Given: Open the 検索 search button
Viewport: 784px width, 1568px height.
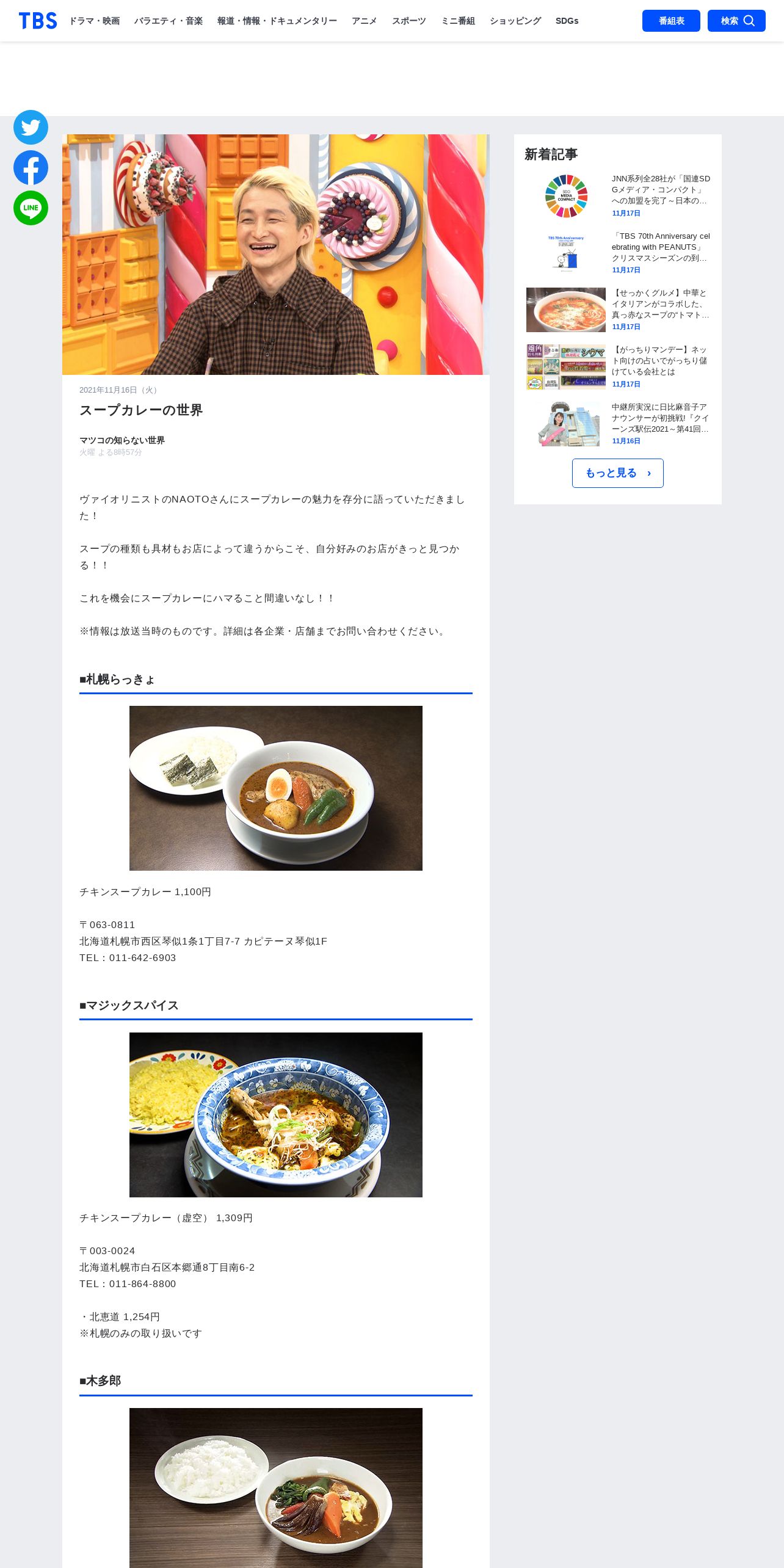Looking at the screenshot, I should coord(736,21).
